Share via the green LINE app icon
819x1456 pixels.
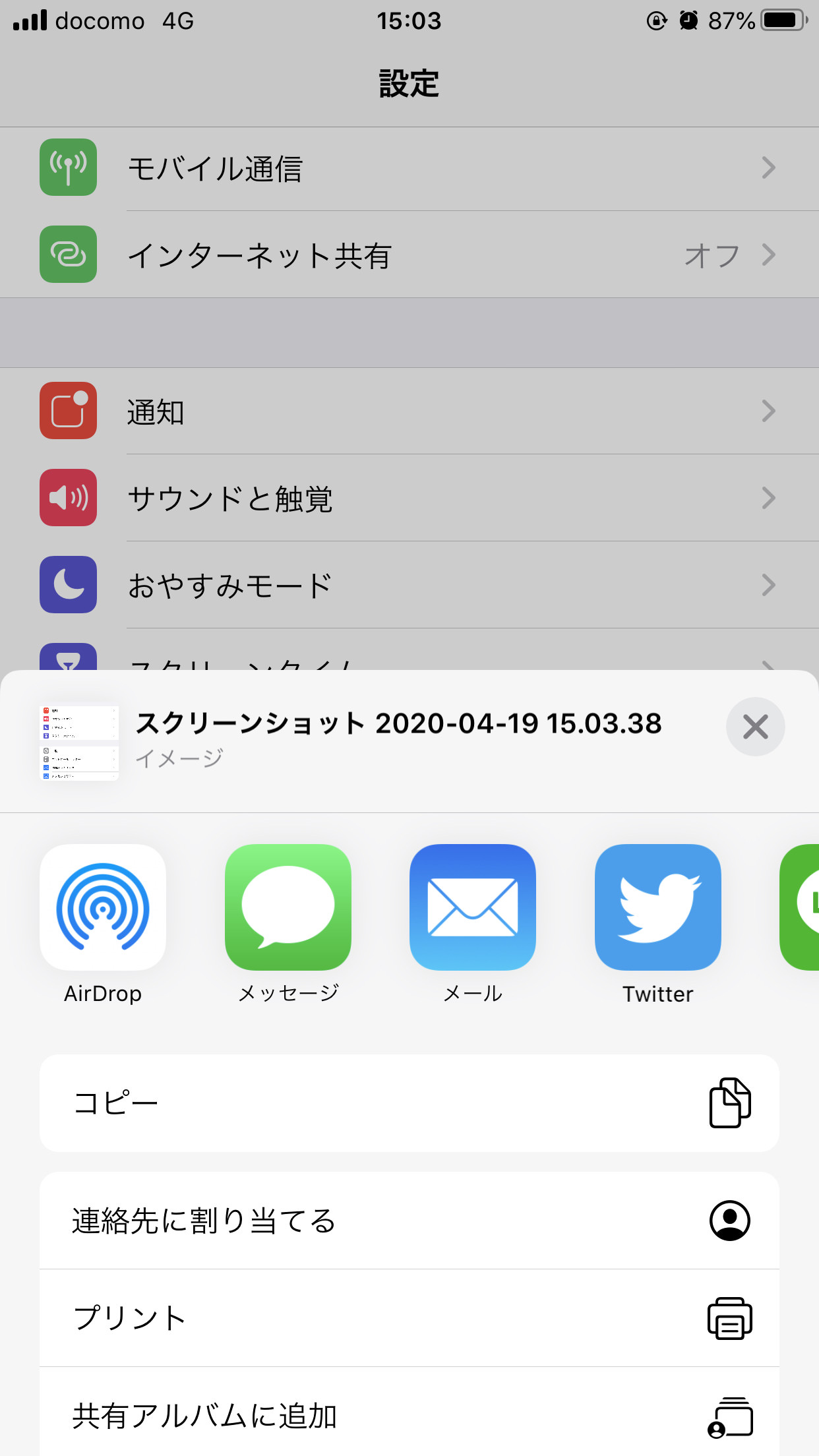[x=801, y=907]
